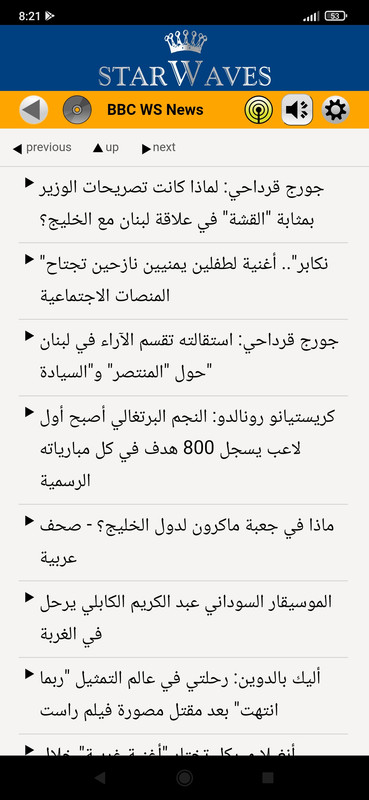Open the article about Macron and the Gulf
Image resolution: width=369 pixels, height=800 pixels.
(x=184, y=542)
